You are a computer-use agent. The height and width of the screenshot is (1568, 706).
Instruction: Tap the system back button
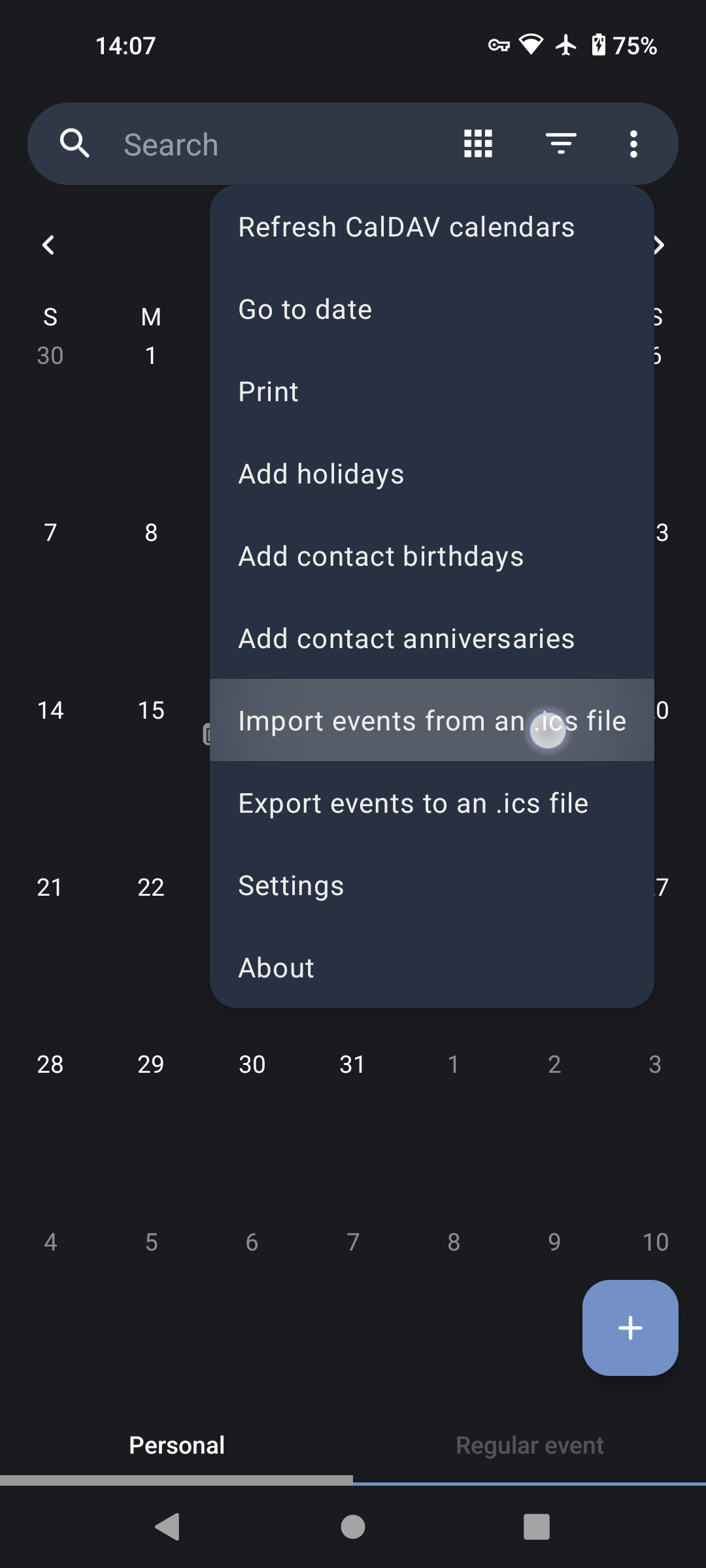point(168,1527)
